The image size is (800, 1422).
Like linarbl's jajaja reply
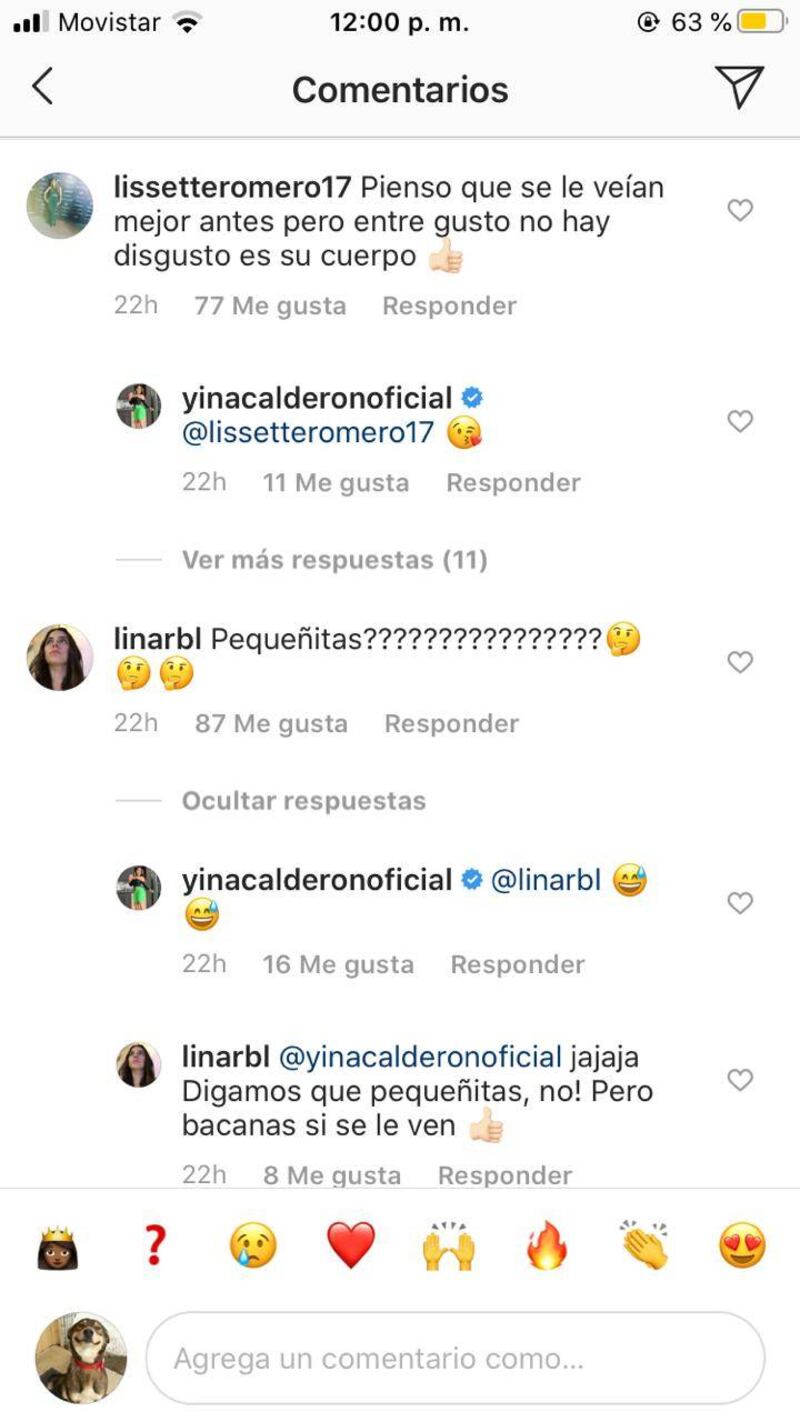tap(739, 1080)
